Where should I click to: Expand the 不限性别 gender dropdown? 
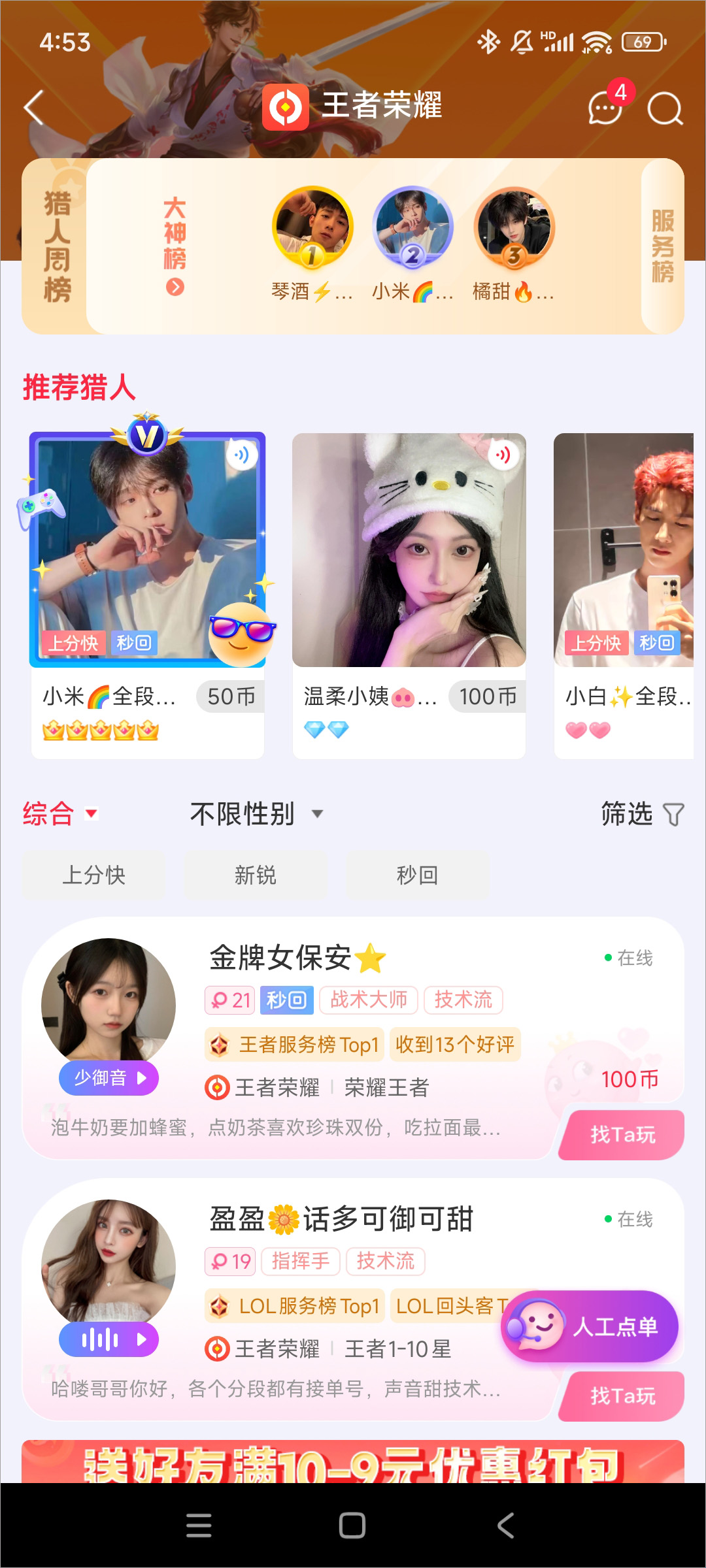coord(256,814)
